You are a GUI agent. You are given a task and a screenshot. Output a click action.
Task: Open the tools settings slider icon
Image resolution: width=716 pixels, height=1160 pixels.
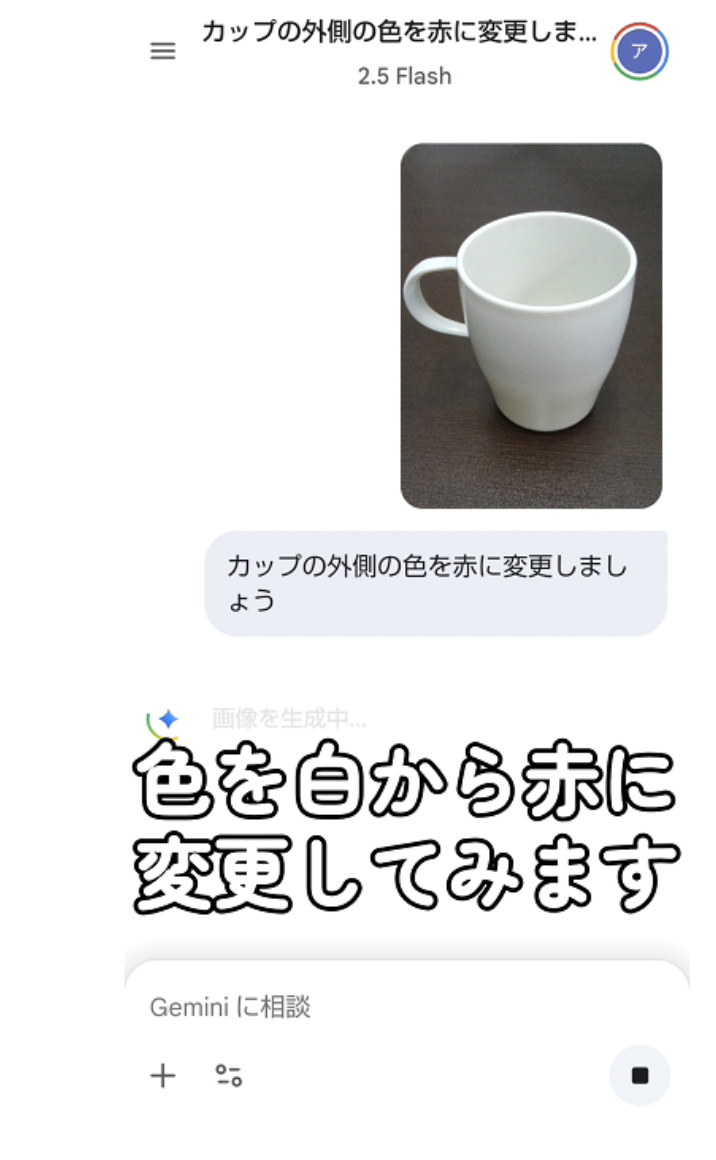(x=229, y=1076)
